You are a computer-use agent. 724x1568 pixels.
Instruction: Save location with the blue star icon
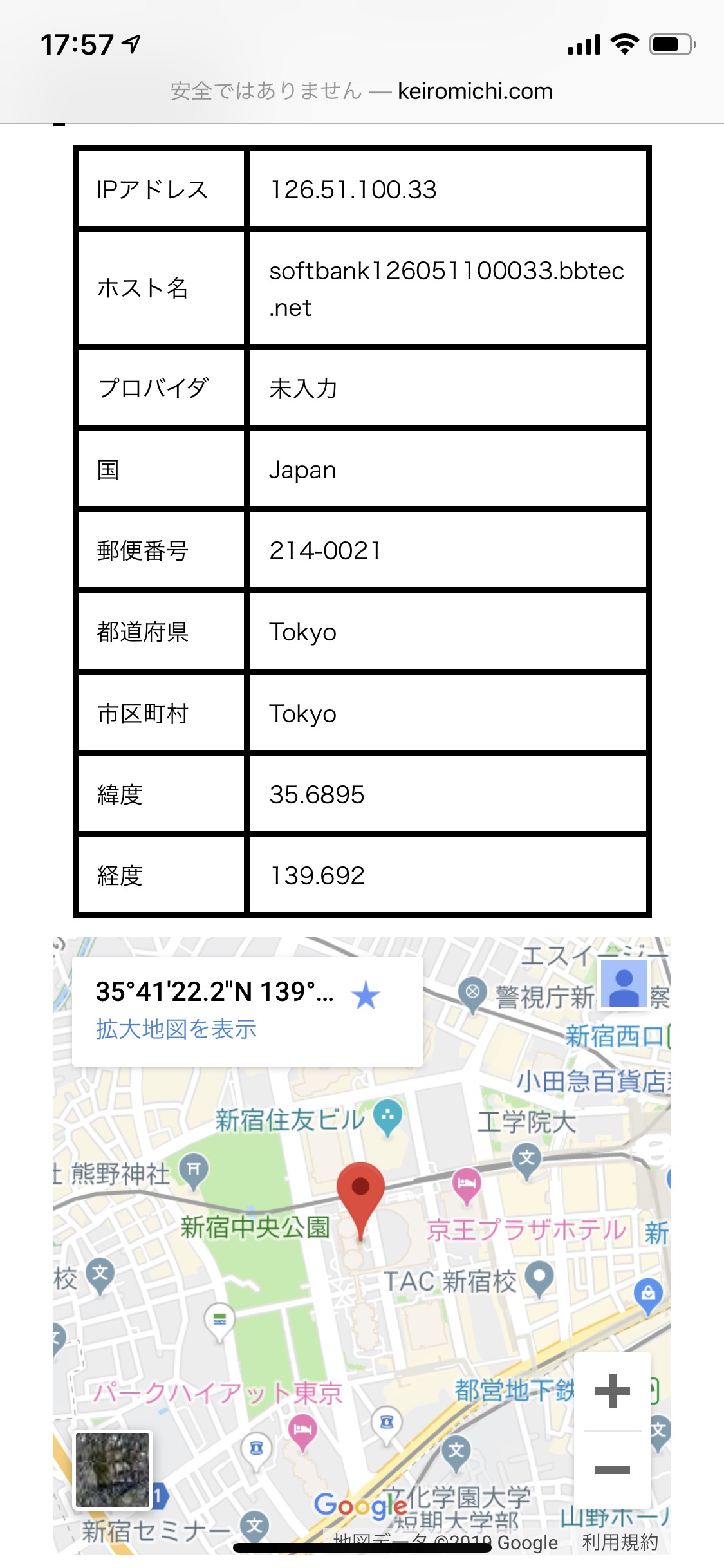[366, 995]
